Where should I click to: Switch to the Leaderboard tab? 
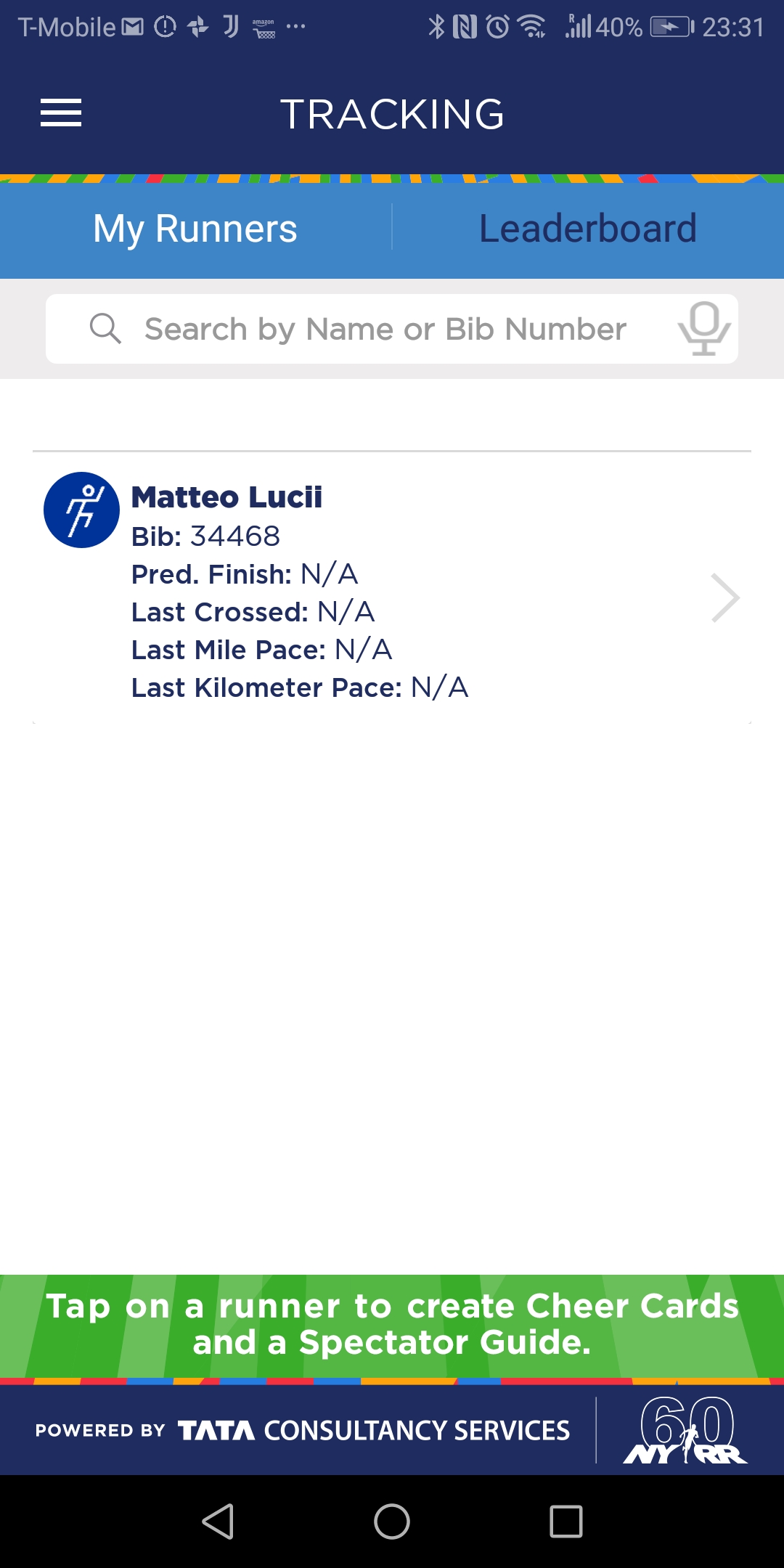click(x=587, y=229)
